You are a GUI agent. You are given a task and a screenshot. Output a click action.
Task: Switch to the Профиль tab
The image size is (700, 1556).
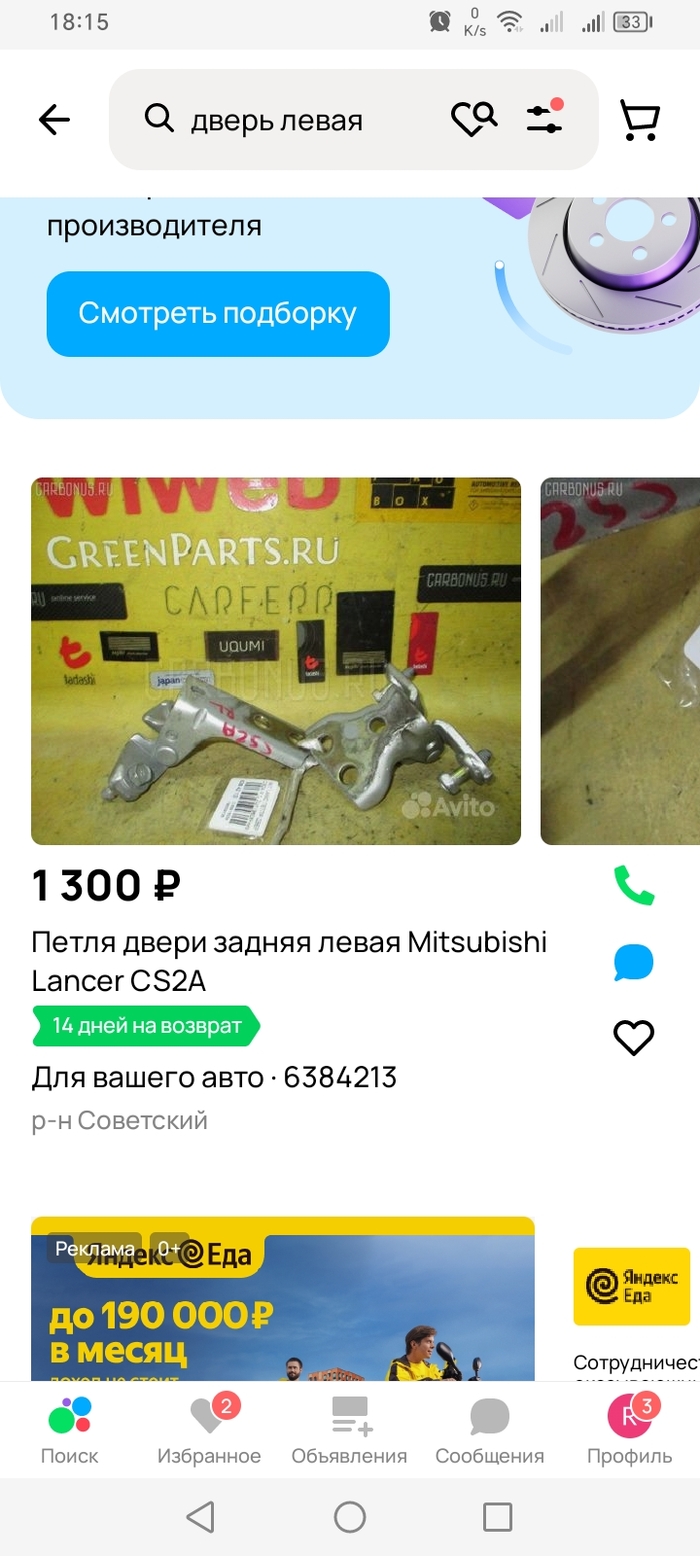[x=629, y=1431]
